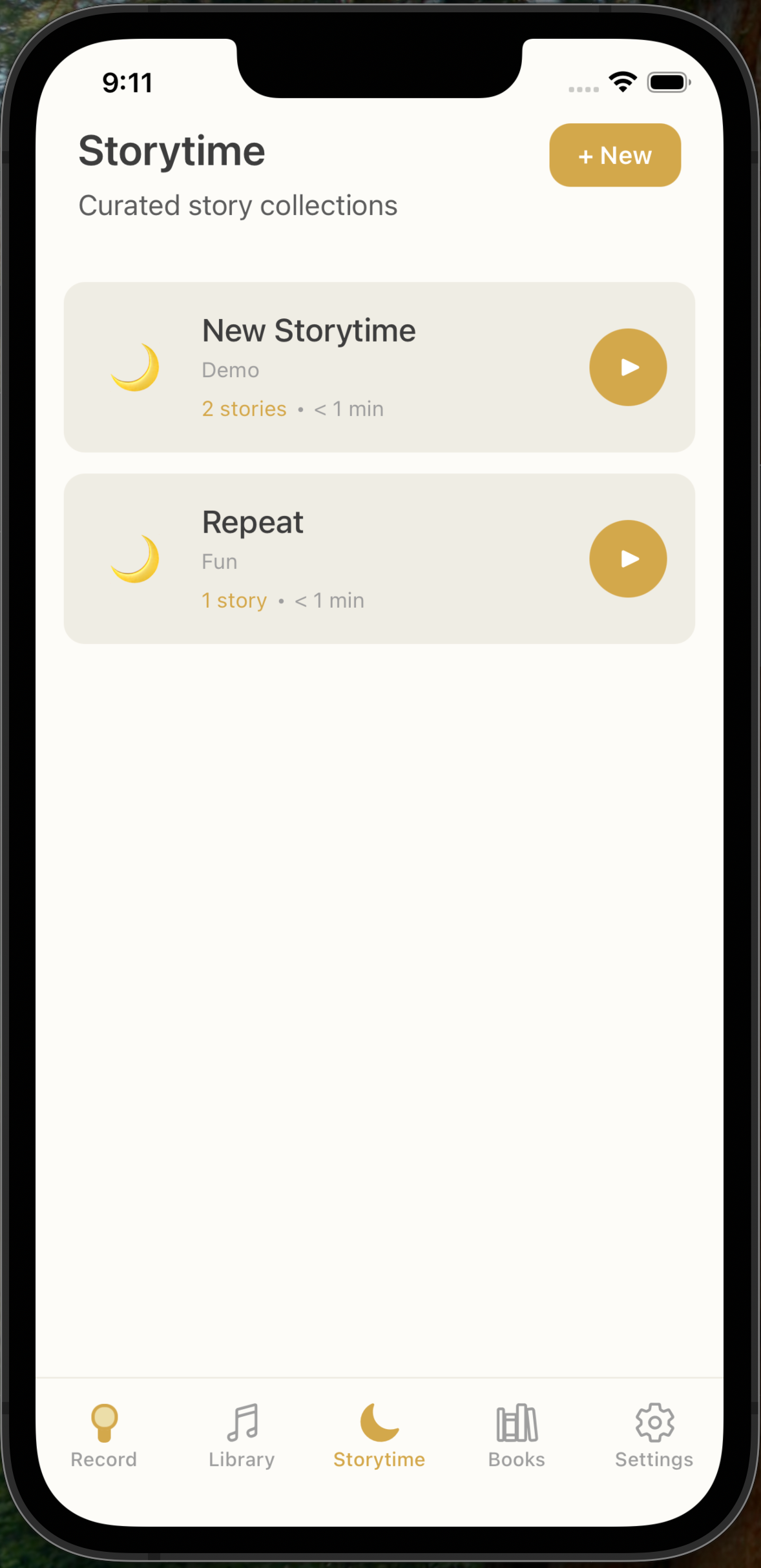The height and width of the screenshot is (1568, 761).
Task: Play the Repeat collection
Action: tap(627, 559)
